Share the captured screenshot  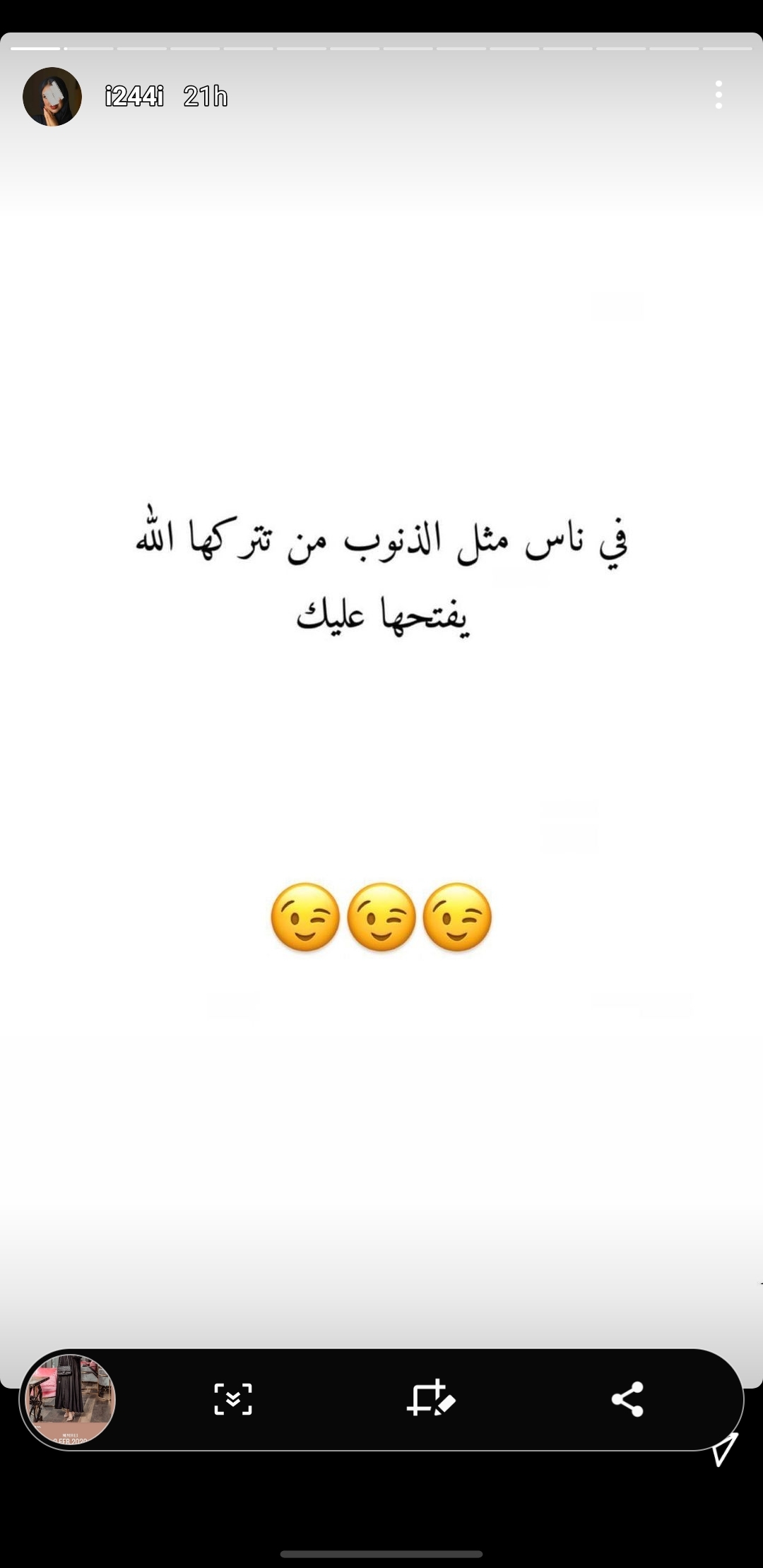pyautogui.click(x=627, y=1399)
